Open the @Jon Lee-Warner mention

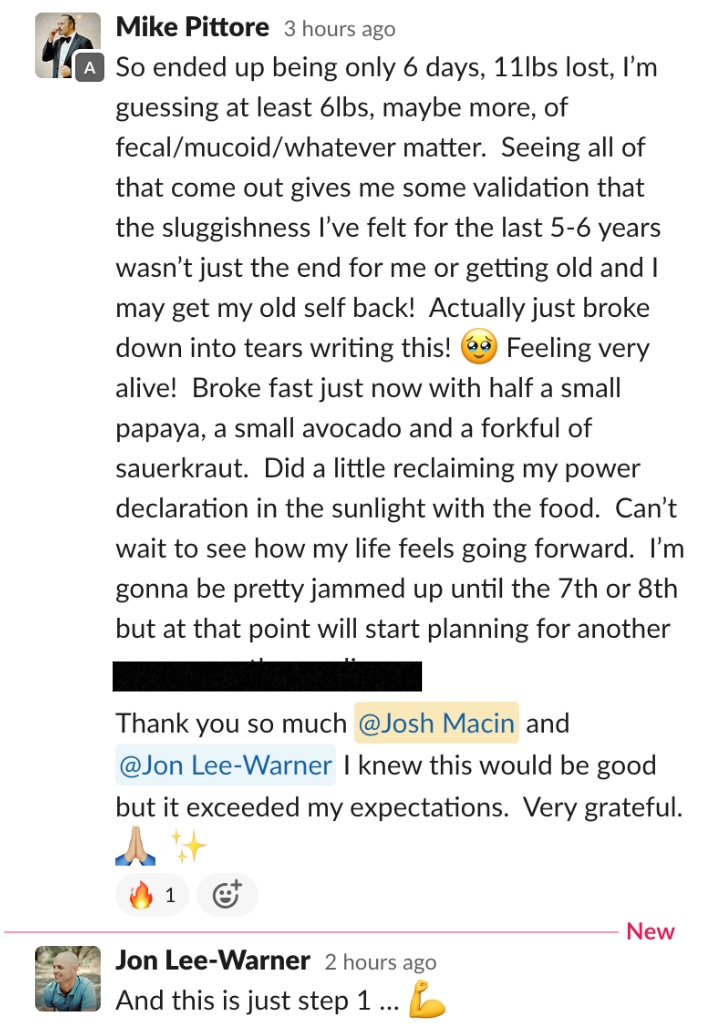[225, 766]
